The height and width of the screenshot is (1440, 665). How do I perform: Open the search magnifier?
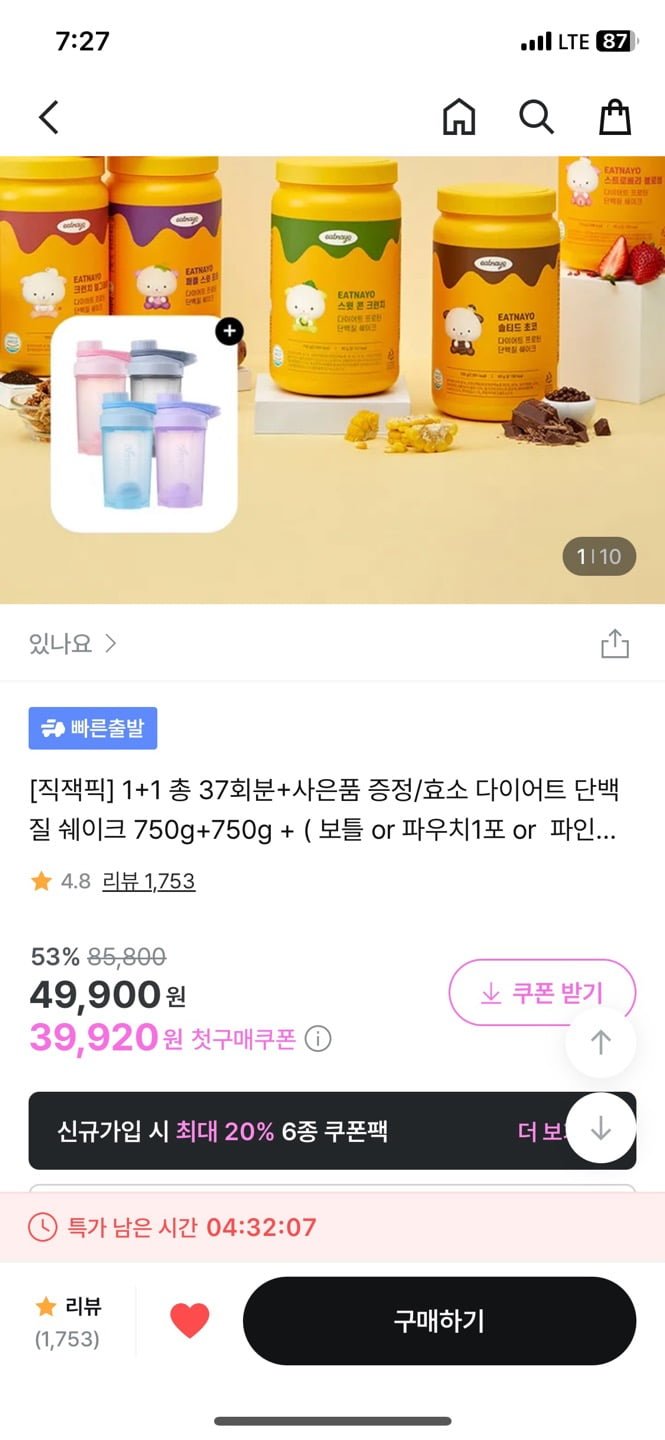pos(536,118)
